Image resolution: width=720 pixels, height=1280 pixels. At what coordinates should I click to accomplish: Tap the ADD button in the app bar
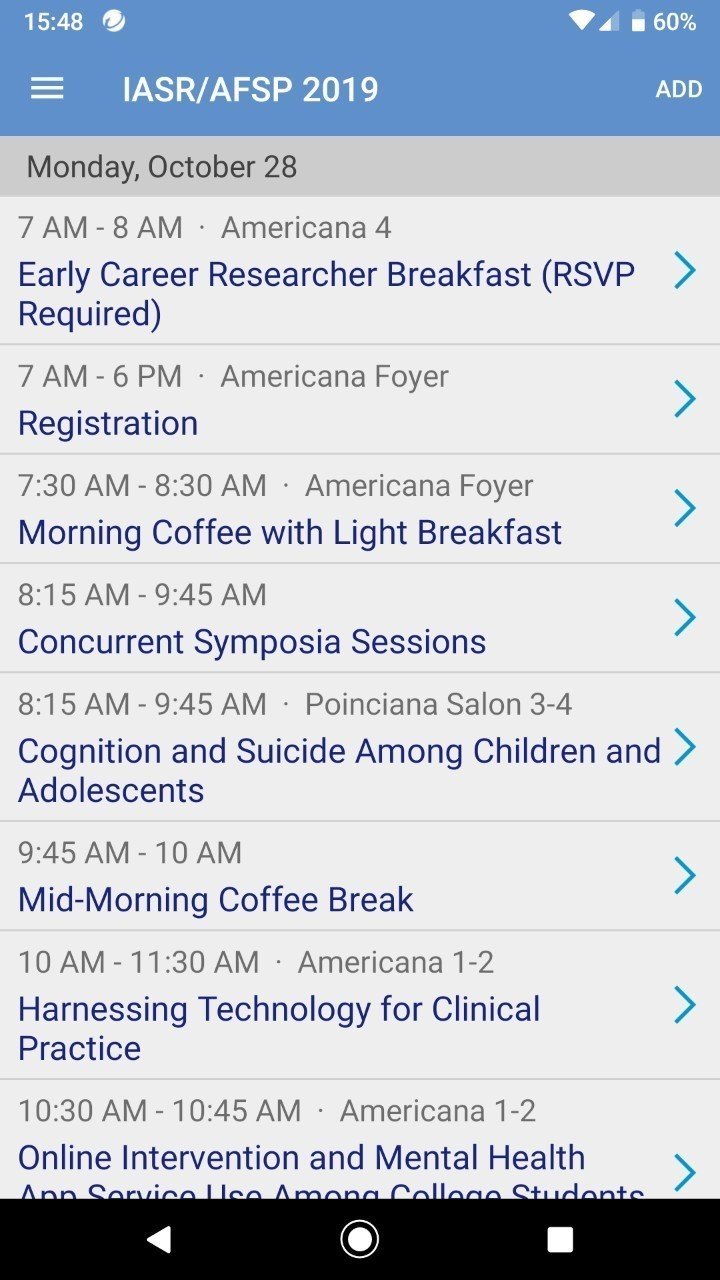(679, 89)
